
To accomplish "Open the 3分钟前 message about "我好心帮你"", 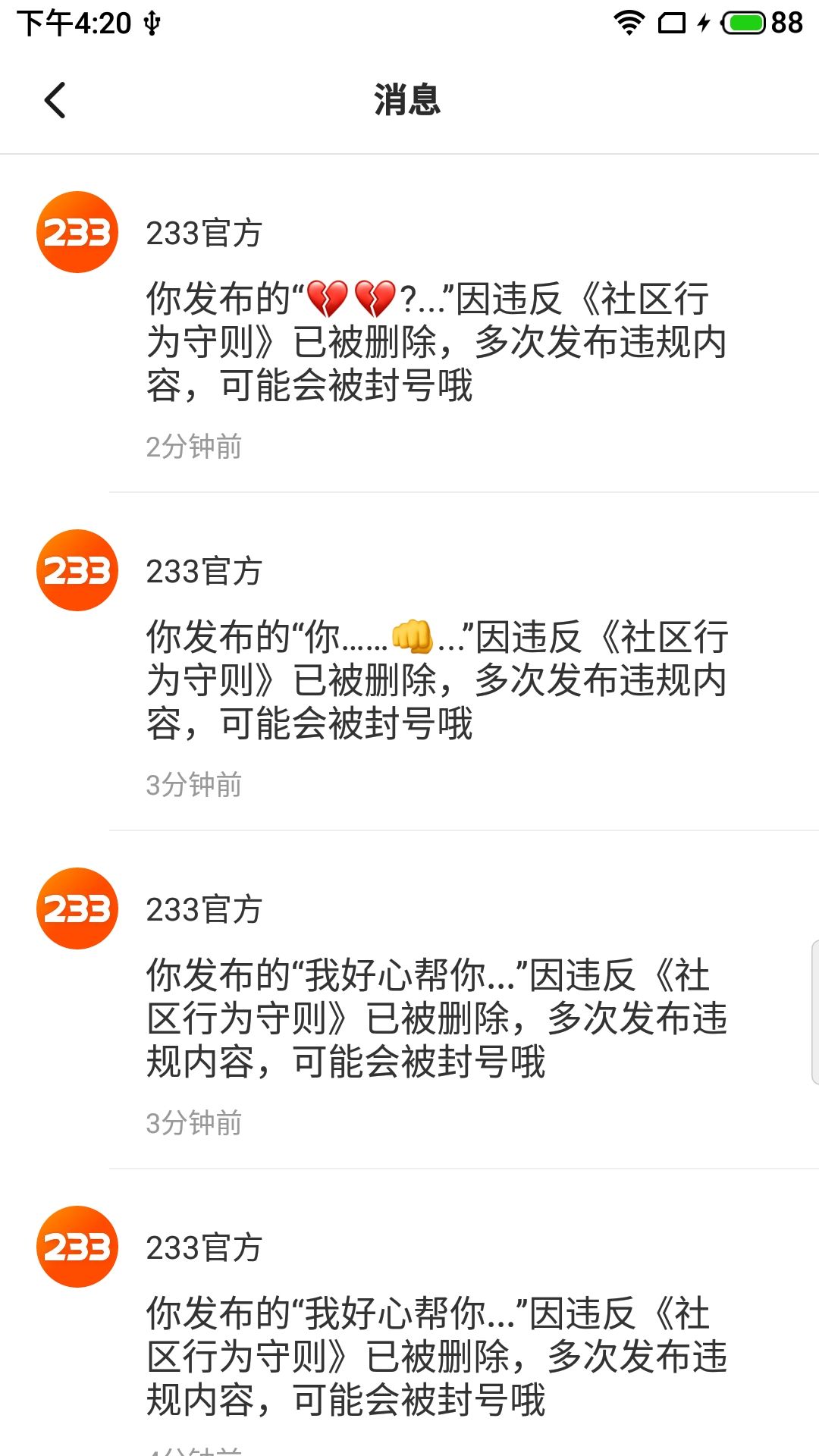I will tap(436, 1018).
